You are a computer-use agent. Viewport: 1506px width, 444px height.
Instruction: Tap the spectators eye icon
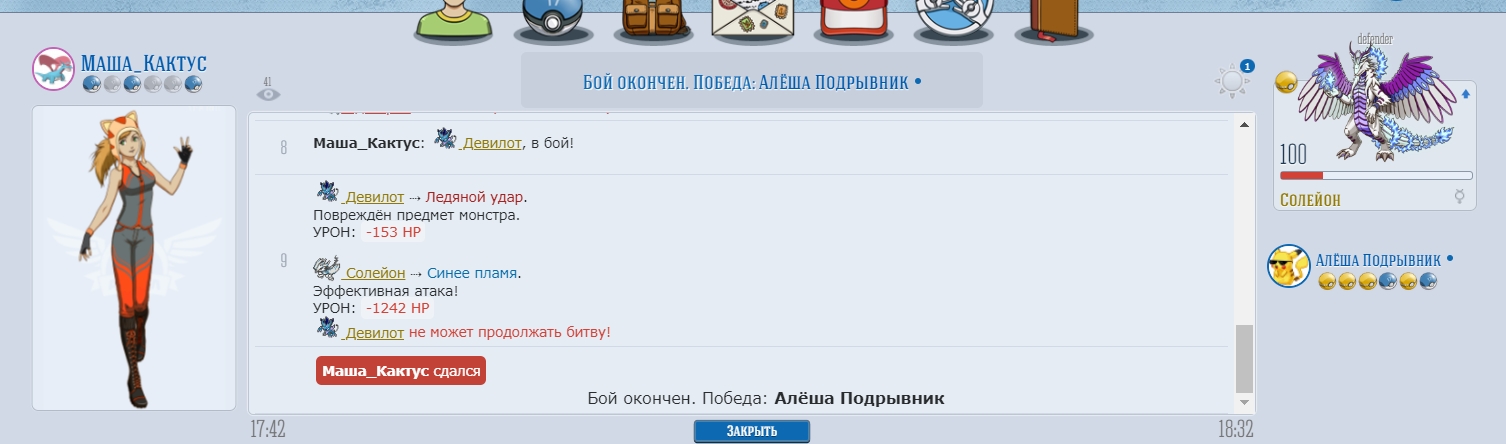pyautogui.click(x=268, y=93)
